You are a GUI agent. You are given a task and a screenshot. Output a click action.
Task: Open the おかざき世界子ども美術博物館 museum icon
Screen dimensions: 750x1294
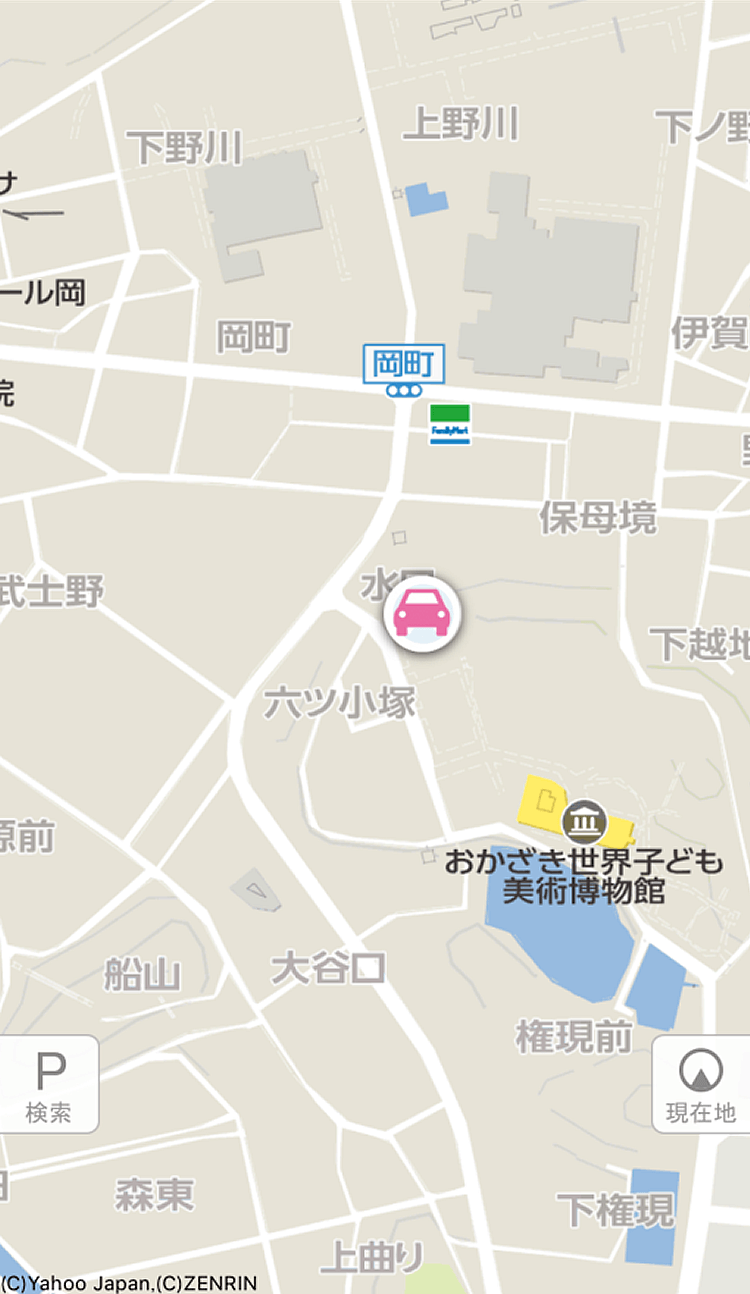[x=583, y=822]
